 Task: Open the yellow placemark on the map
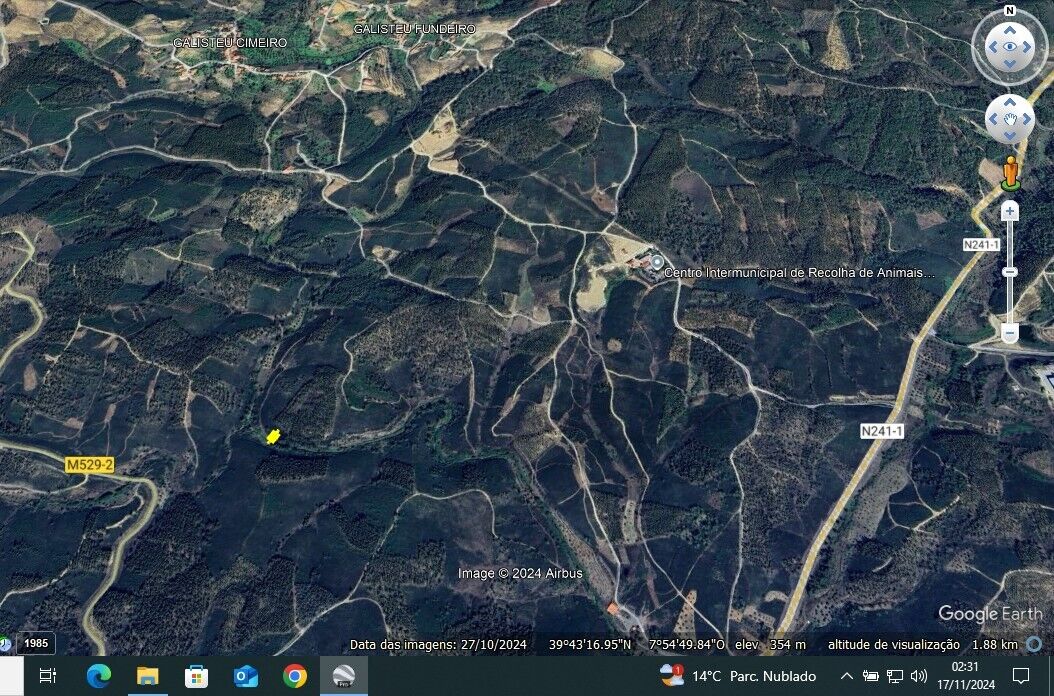coord(272,436)
